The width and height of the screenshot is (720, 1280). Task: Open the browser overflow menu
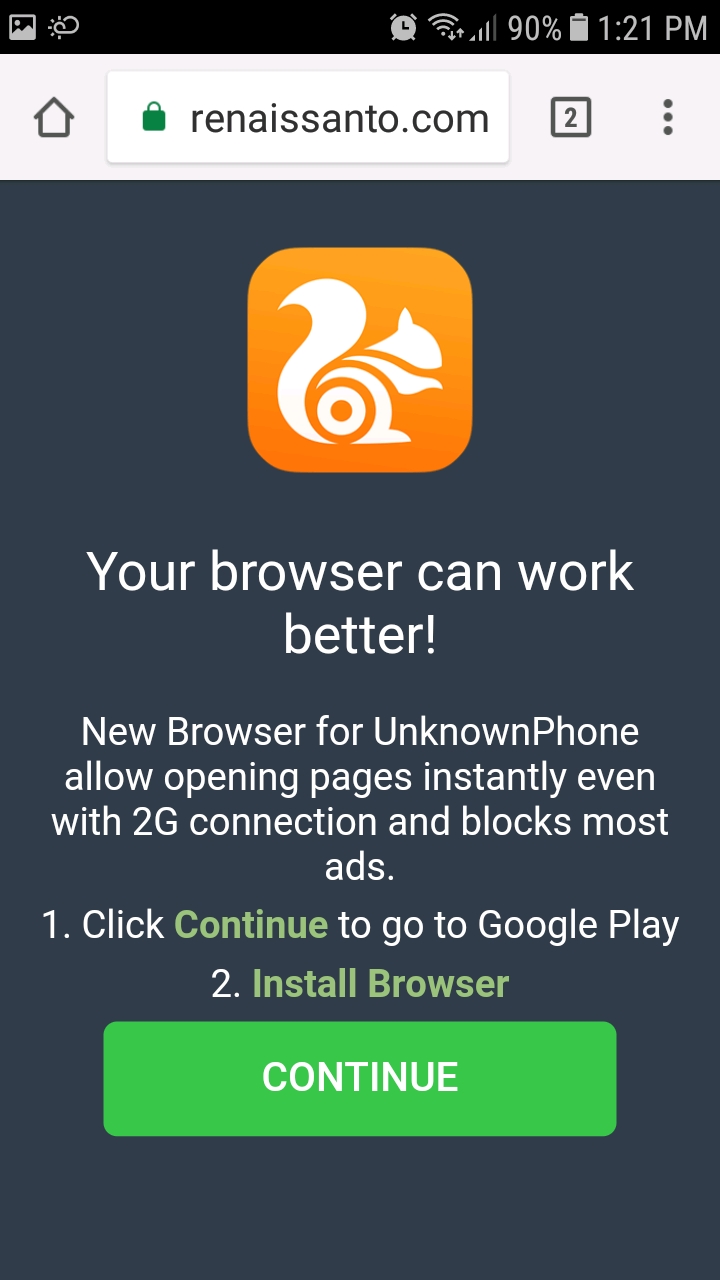(668, 118)
